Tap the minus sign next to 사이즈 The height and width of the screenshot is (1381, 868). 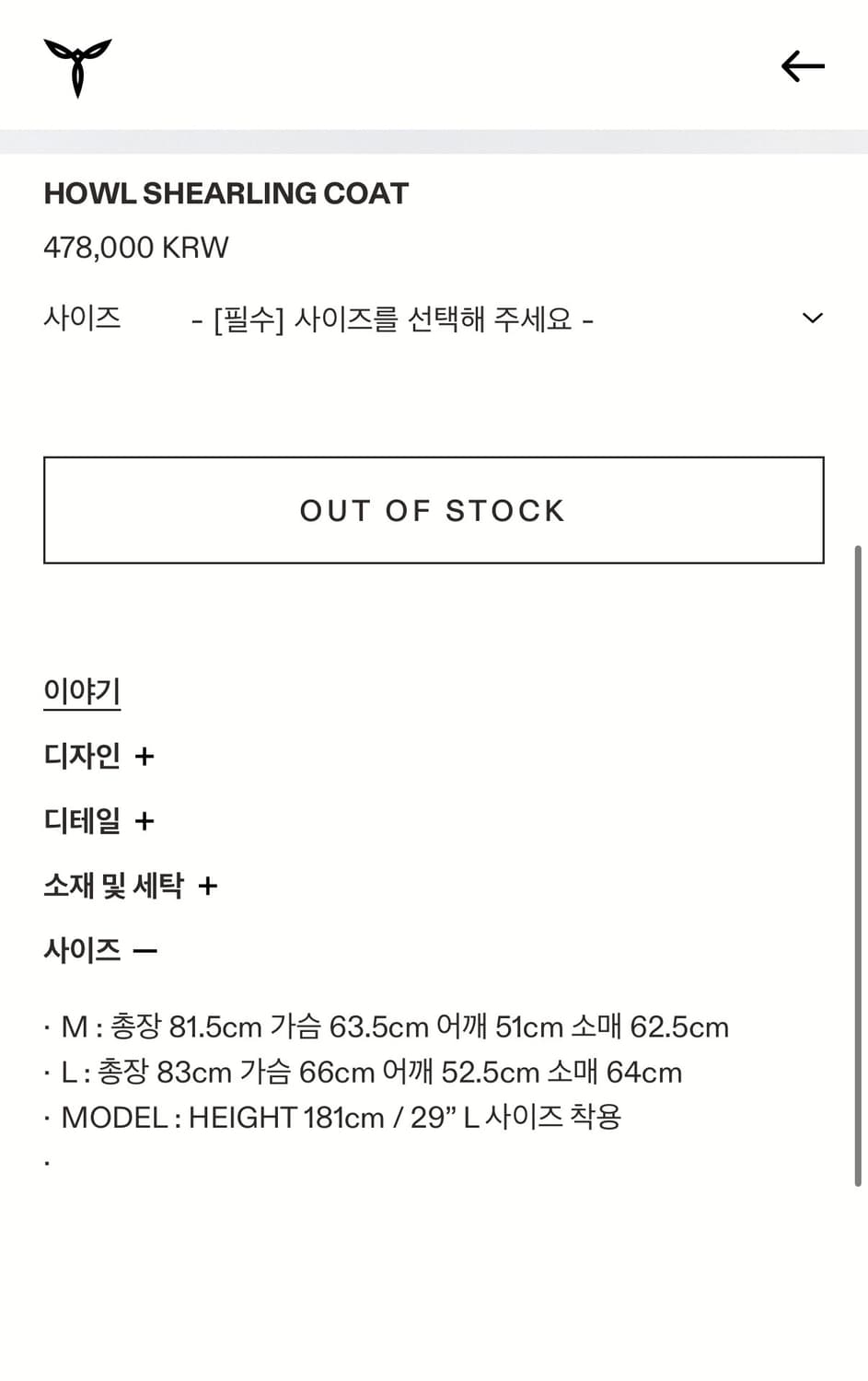point(145,949)
